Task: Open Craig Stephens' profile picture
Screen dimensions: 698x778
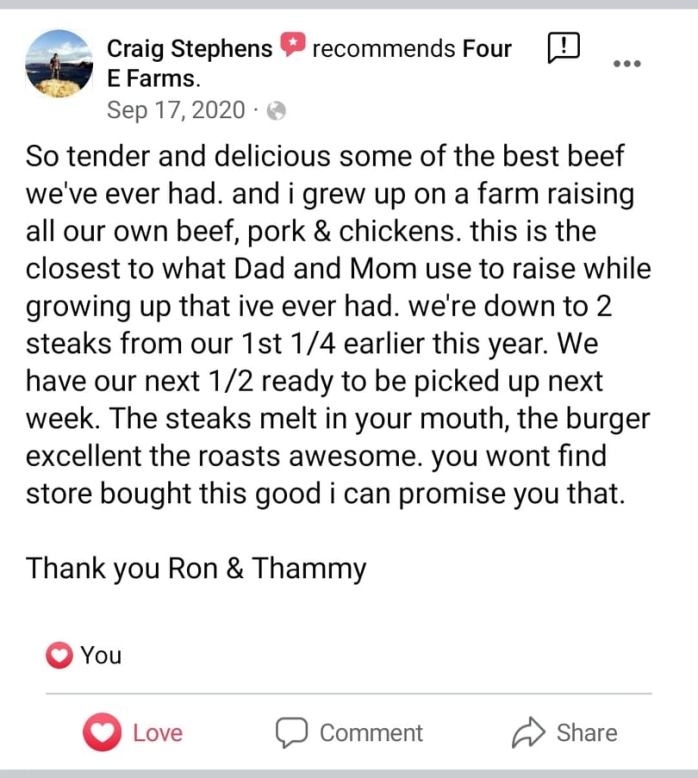Action: click(58, 63)
